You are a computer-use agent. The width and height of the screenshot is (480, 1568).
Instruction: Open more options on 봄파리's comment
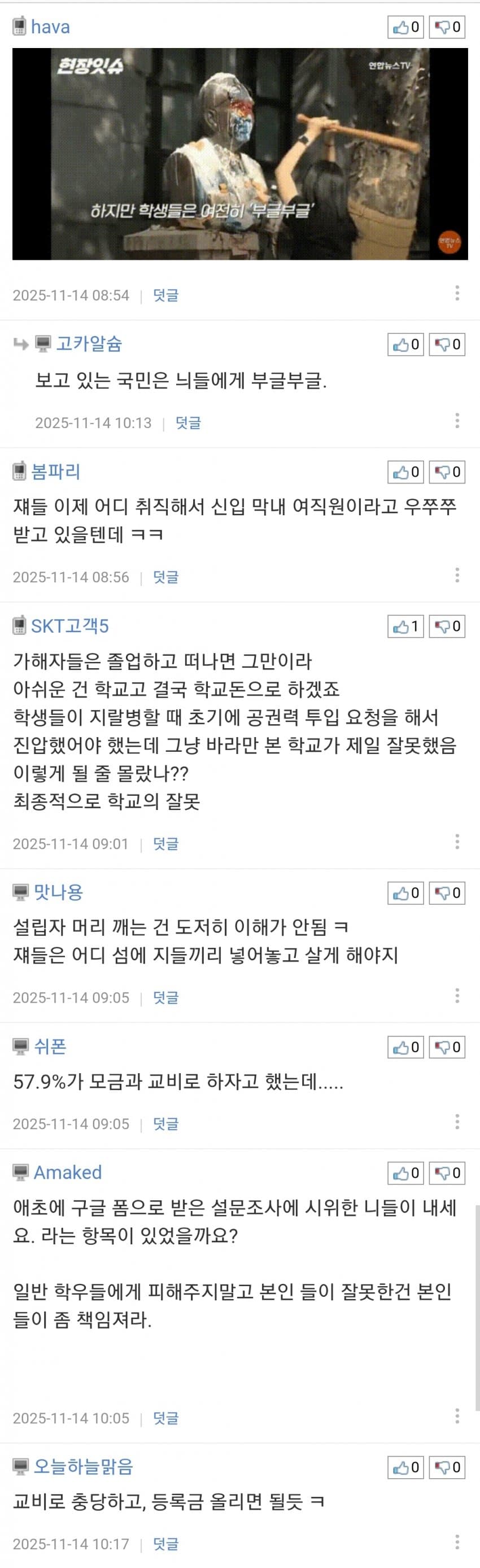click(x=457, y=575)
